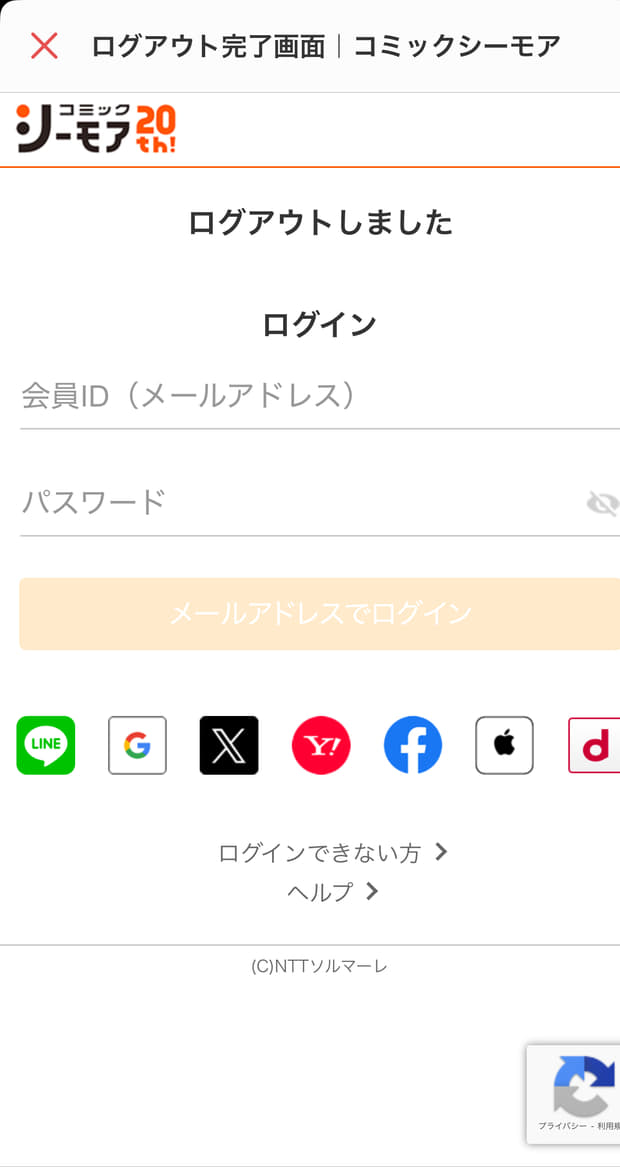Sign in with Yahoo! Japan

pos(322,745)
